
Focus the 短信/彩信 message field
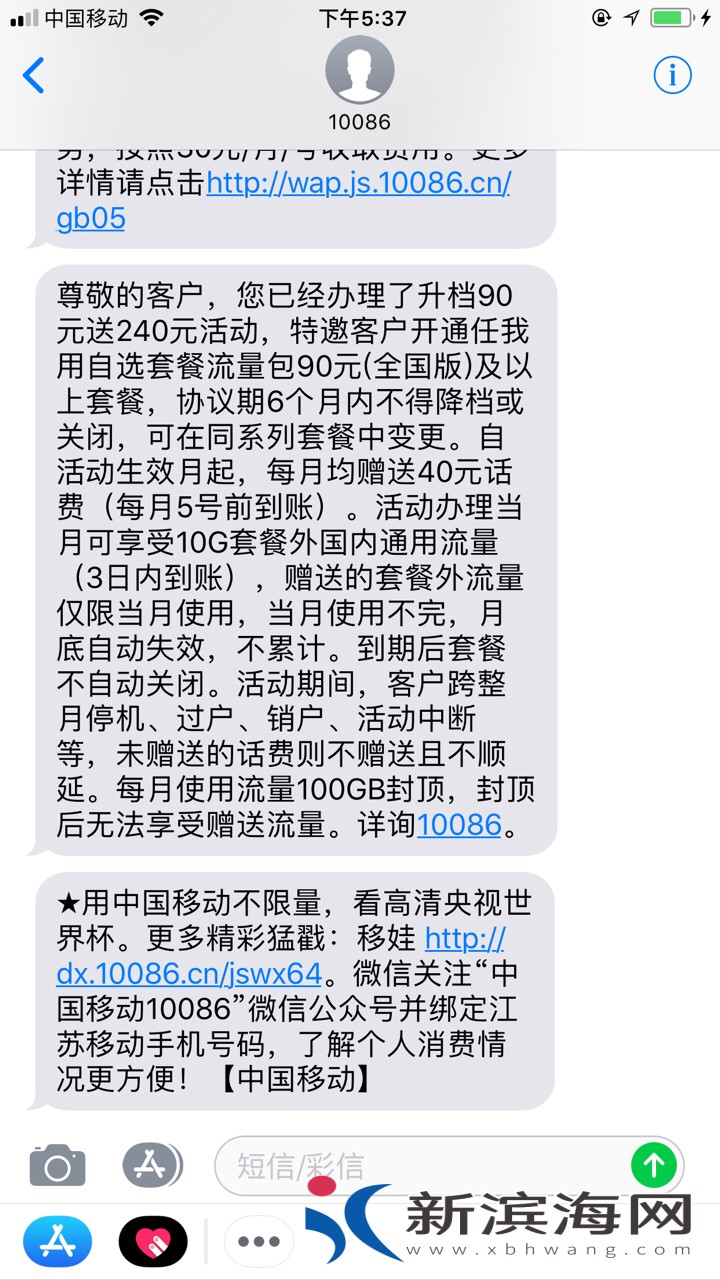tap(420, 1165)
